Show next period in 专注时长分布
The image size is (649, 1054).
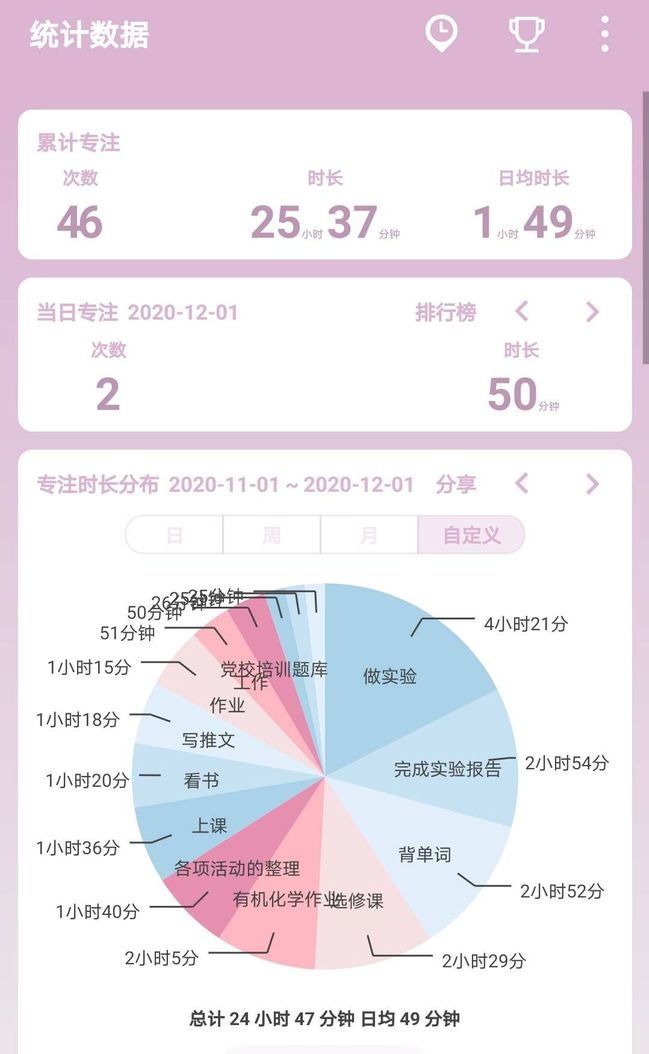592,484
